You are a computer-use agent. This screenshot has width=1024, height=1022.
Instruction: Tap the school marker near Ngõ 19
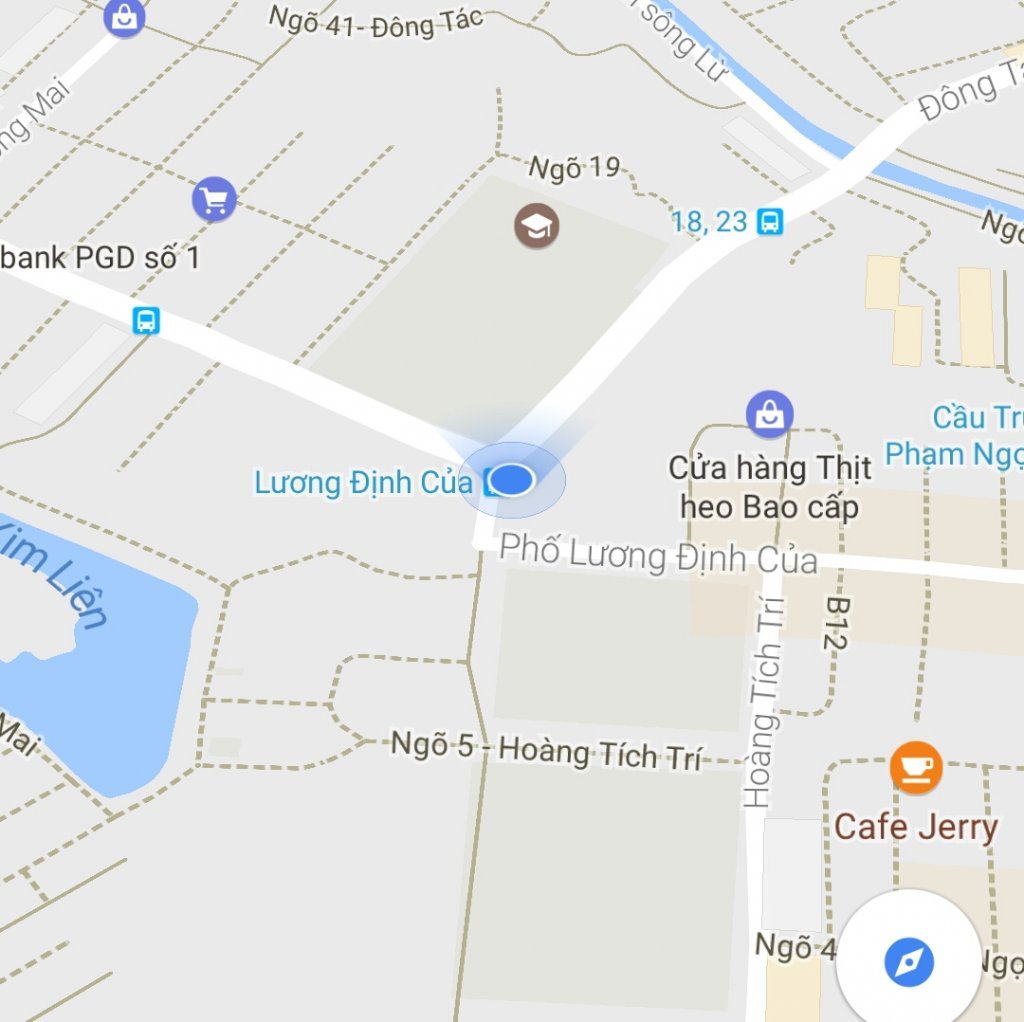[537, 226]
